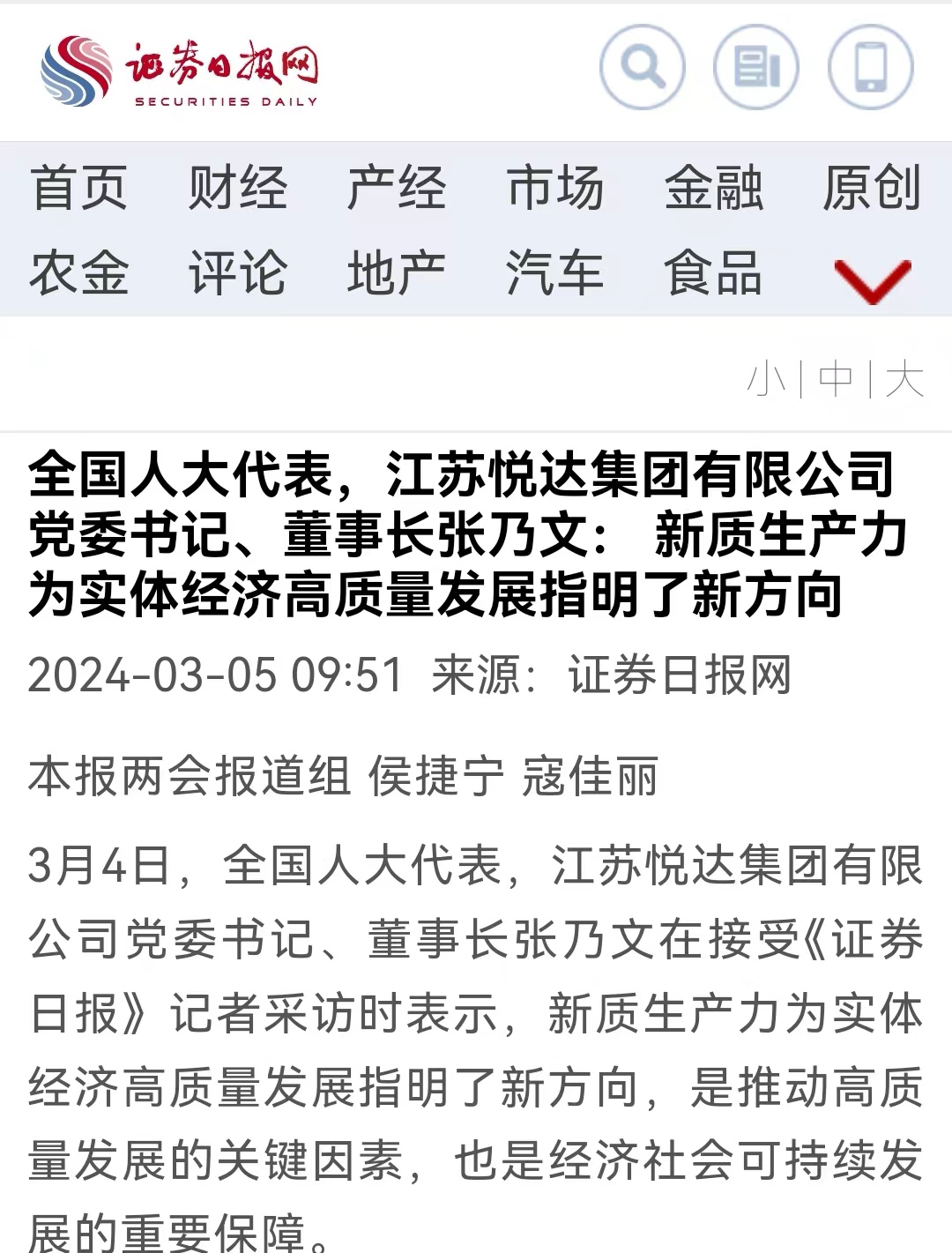
Task: Set article font size to 小
Action: coord(767,380)
